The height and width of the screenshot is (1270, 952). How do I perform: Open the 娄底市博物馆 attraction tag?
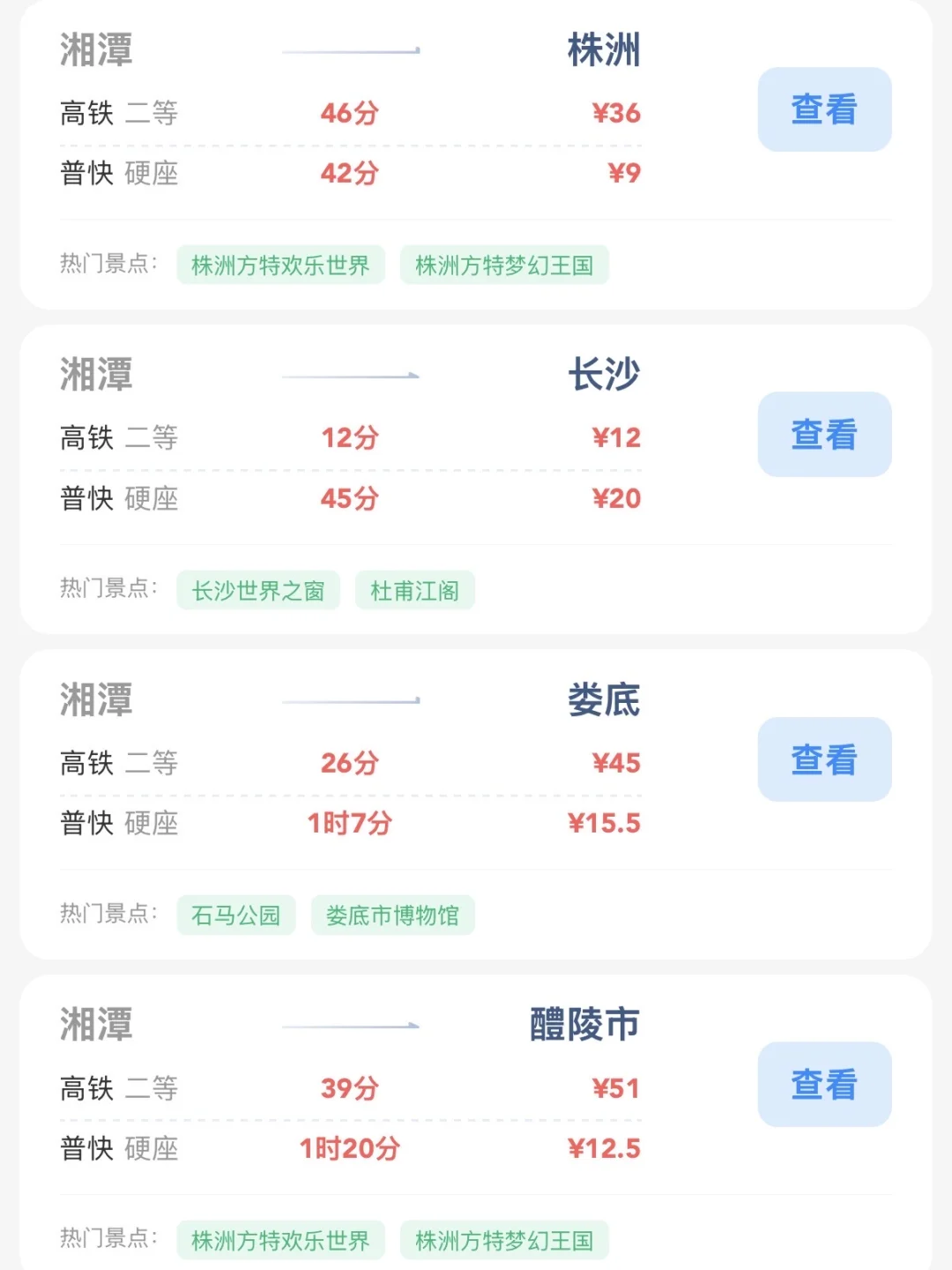392,915
